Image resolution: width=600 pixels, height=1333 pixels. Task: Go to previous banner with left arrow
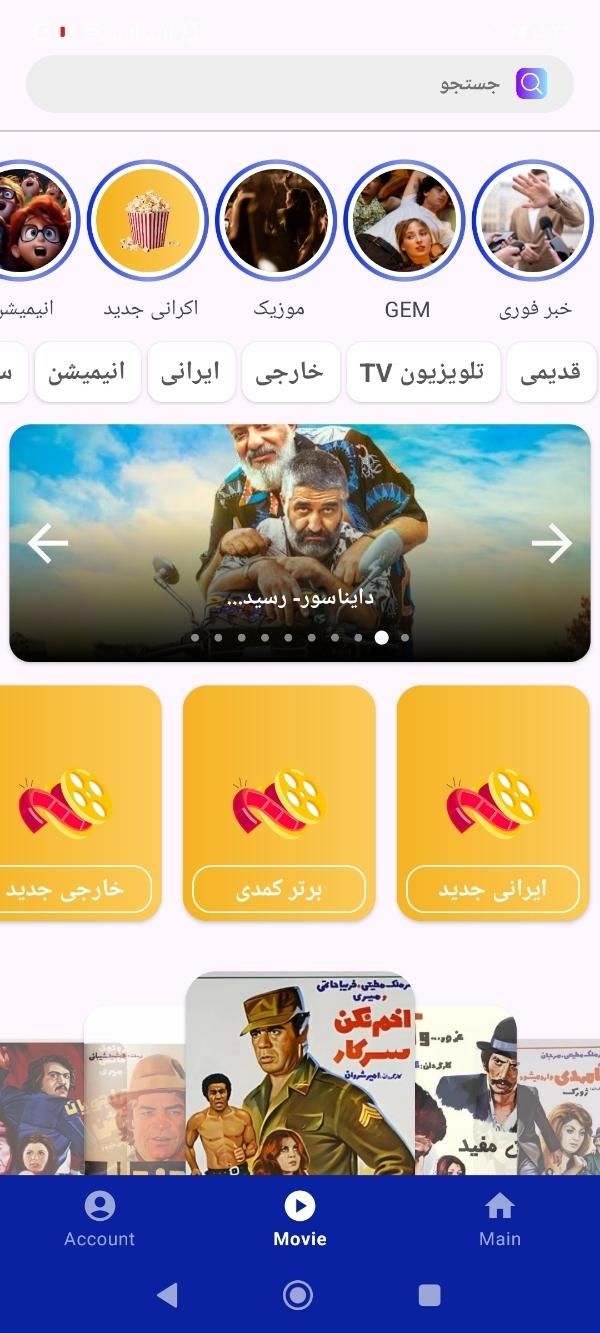48,543
